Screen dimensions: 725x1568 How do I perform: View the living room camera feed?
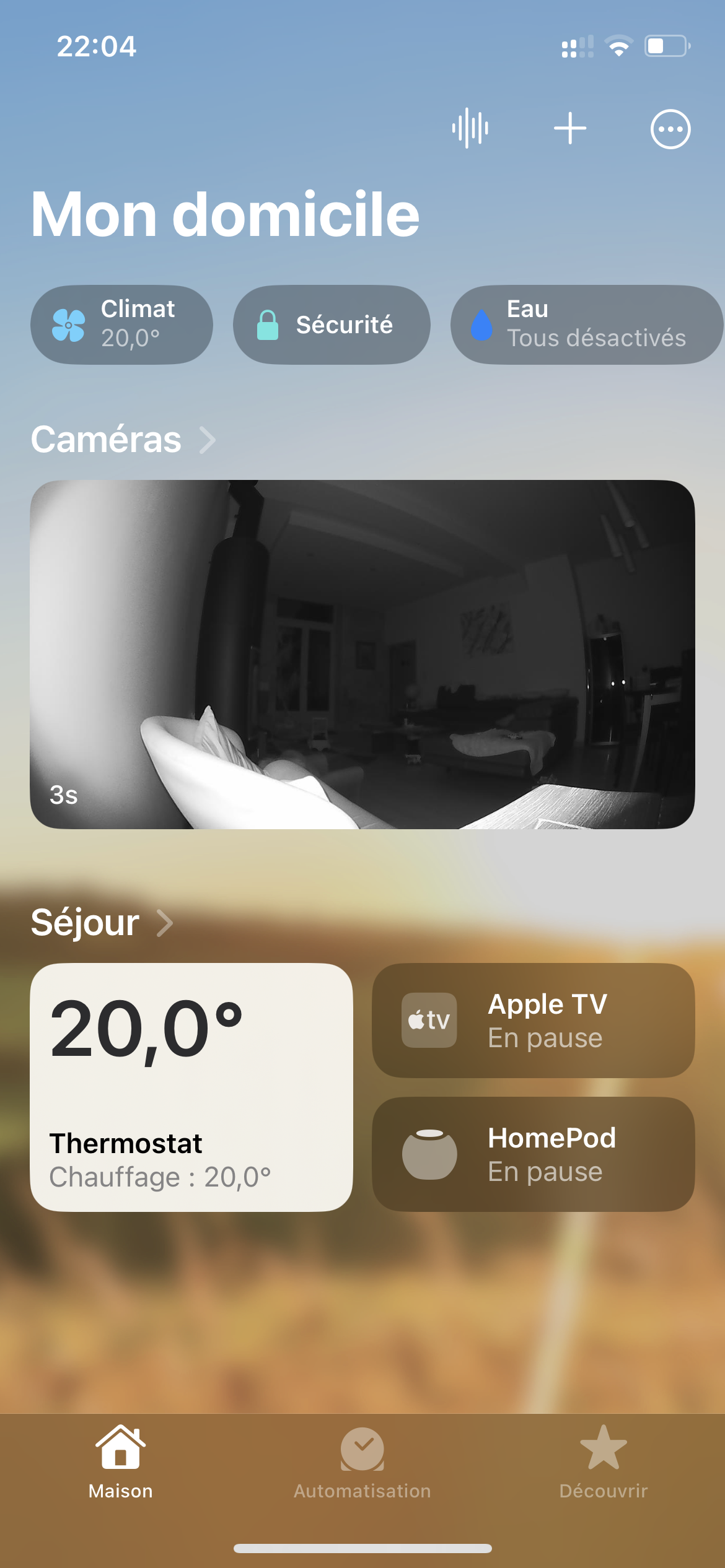click(x=362, y=654)
